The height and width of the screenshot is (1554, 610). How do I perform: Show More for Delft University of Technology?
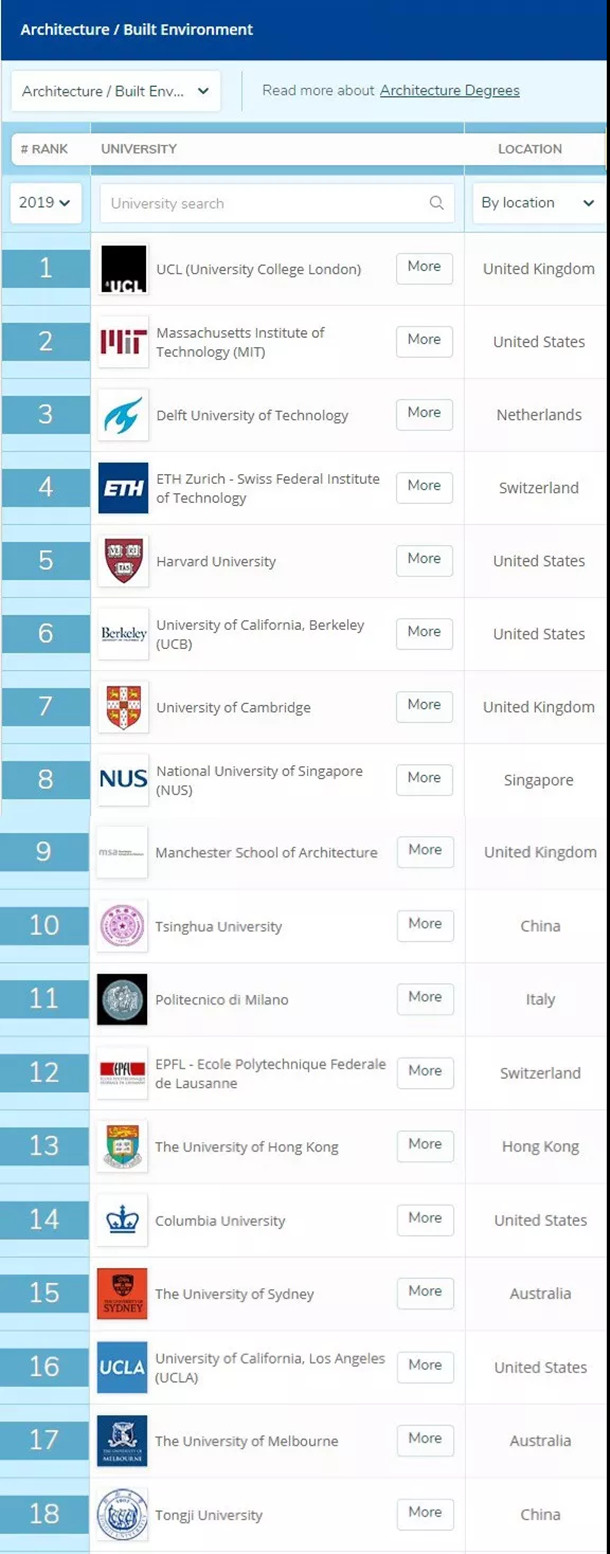(x=424, y=413)
